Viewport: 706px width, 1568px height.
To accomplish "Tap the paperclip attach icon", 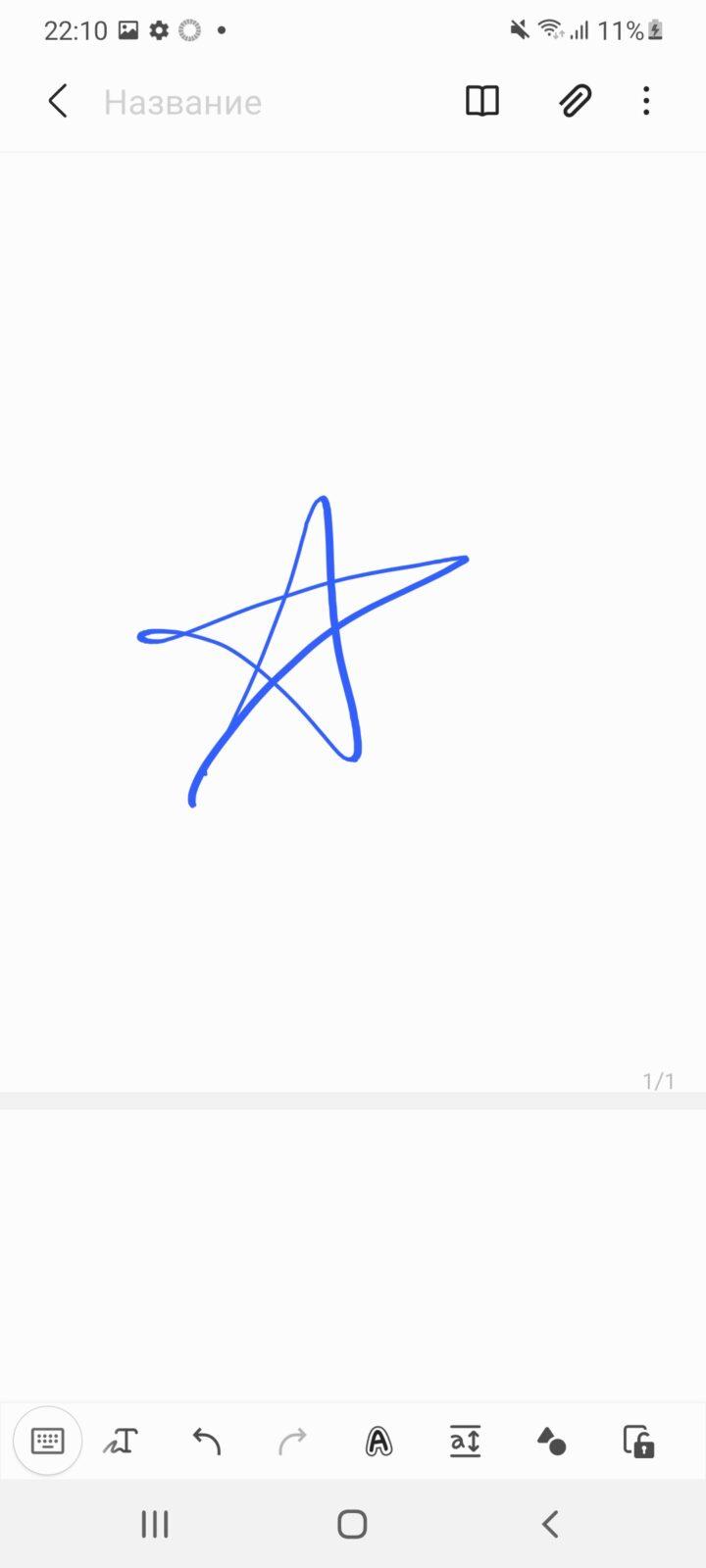I will 575,101.
